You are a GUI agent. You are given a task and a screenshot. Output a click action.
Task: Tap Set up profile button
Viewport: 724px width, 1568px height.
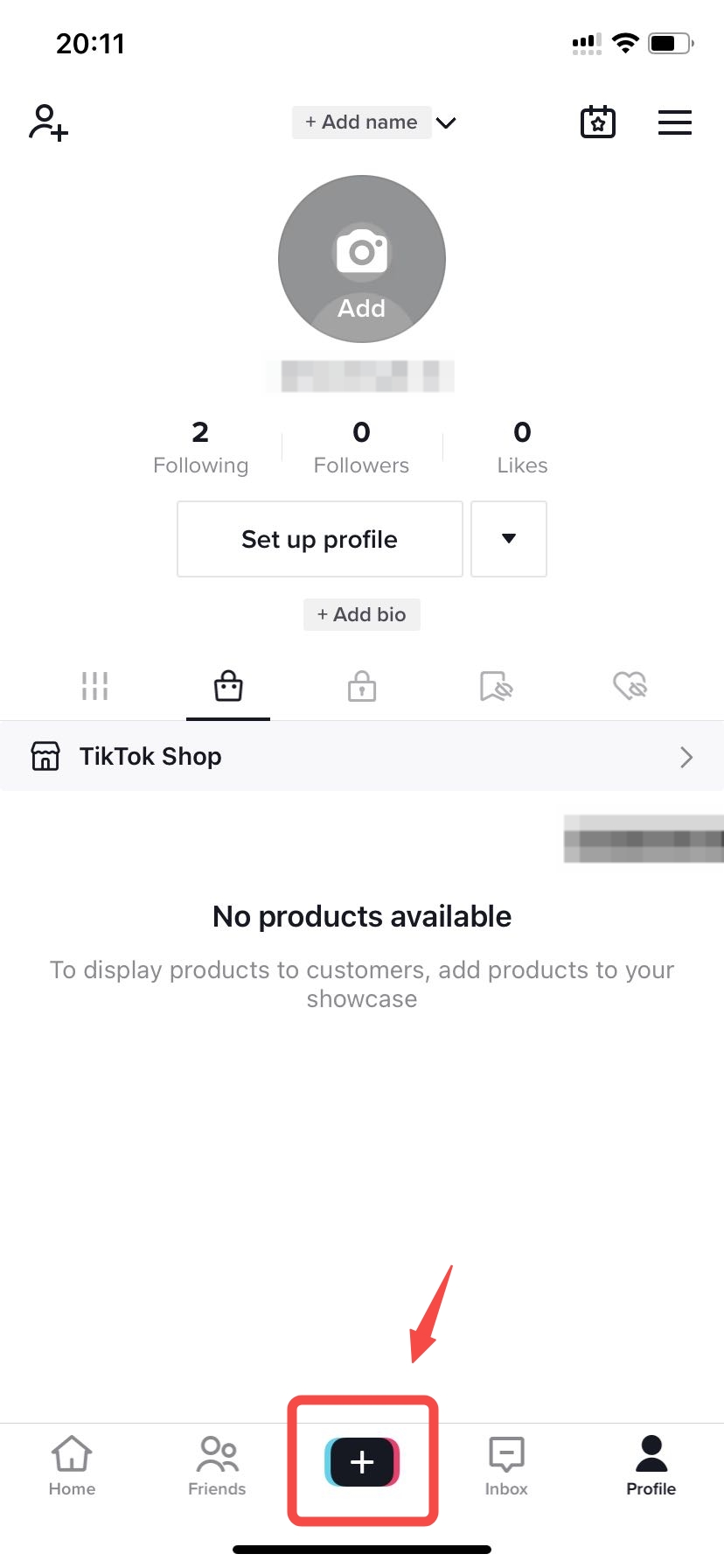319,539
